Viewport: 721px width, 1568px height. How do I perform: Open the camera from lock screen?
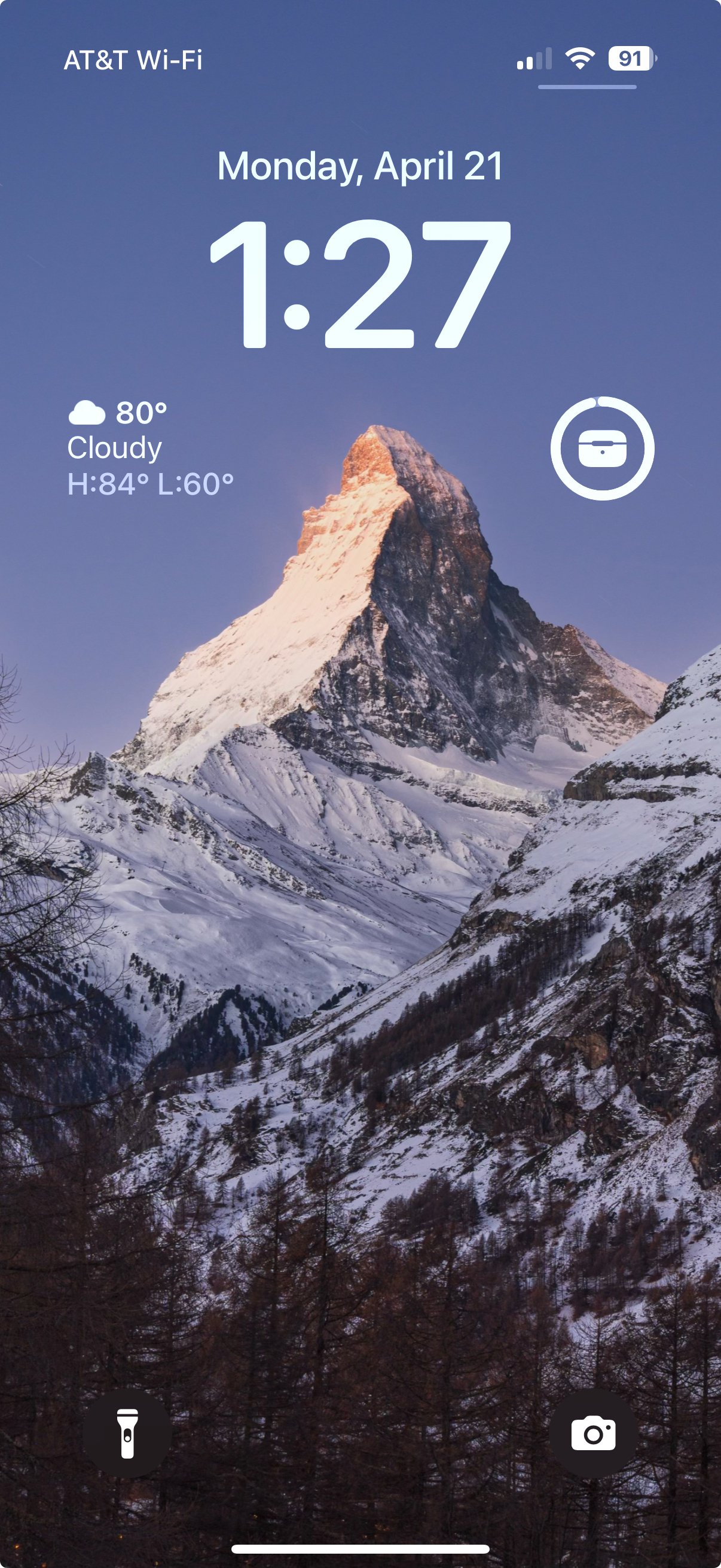click(x=593, y=1433)
